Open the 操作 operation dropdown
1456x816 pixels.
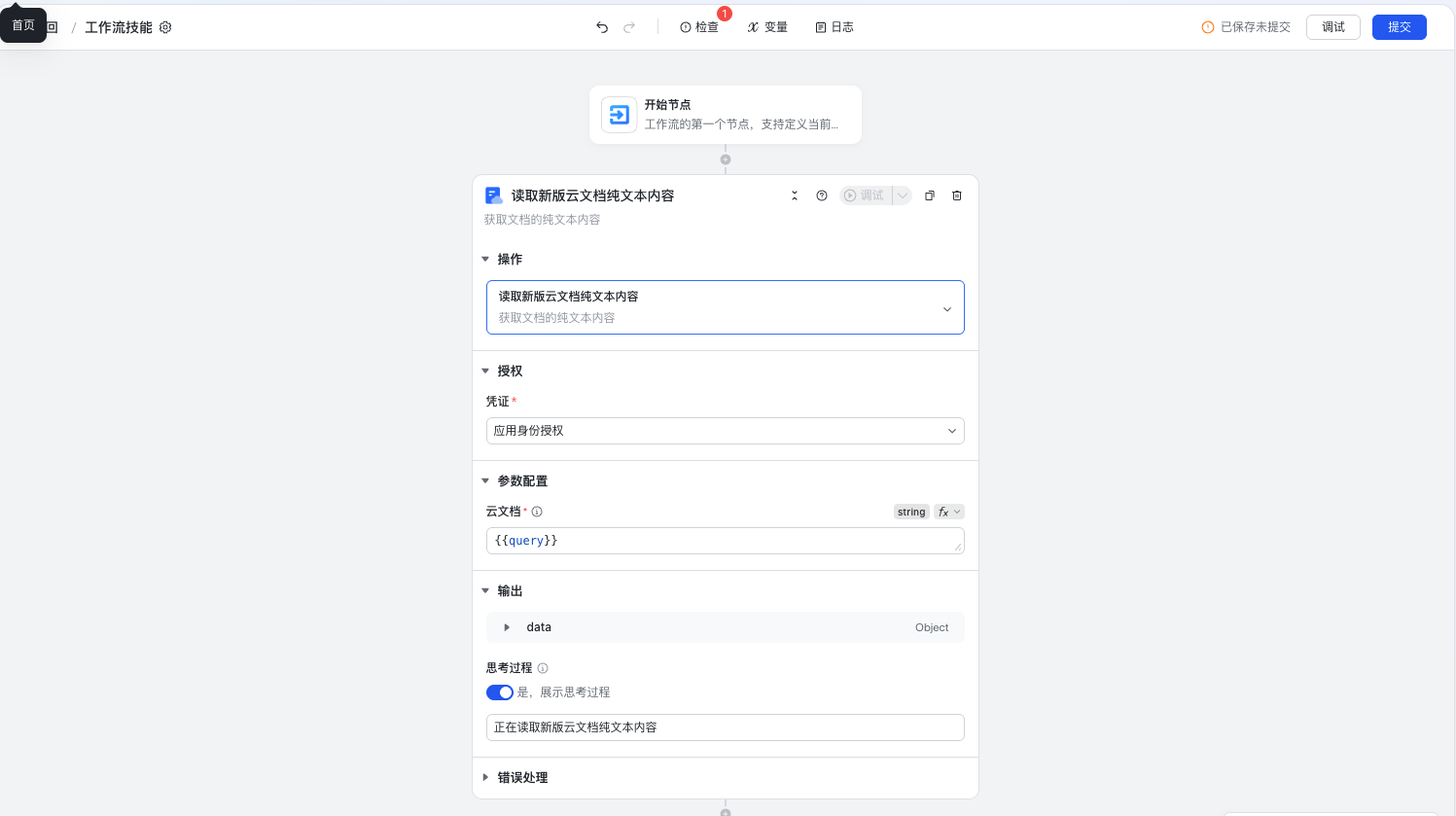tap(725, 307)
